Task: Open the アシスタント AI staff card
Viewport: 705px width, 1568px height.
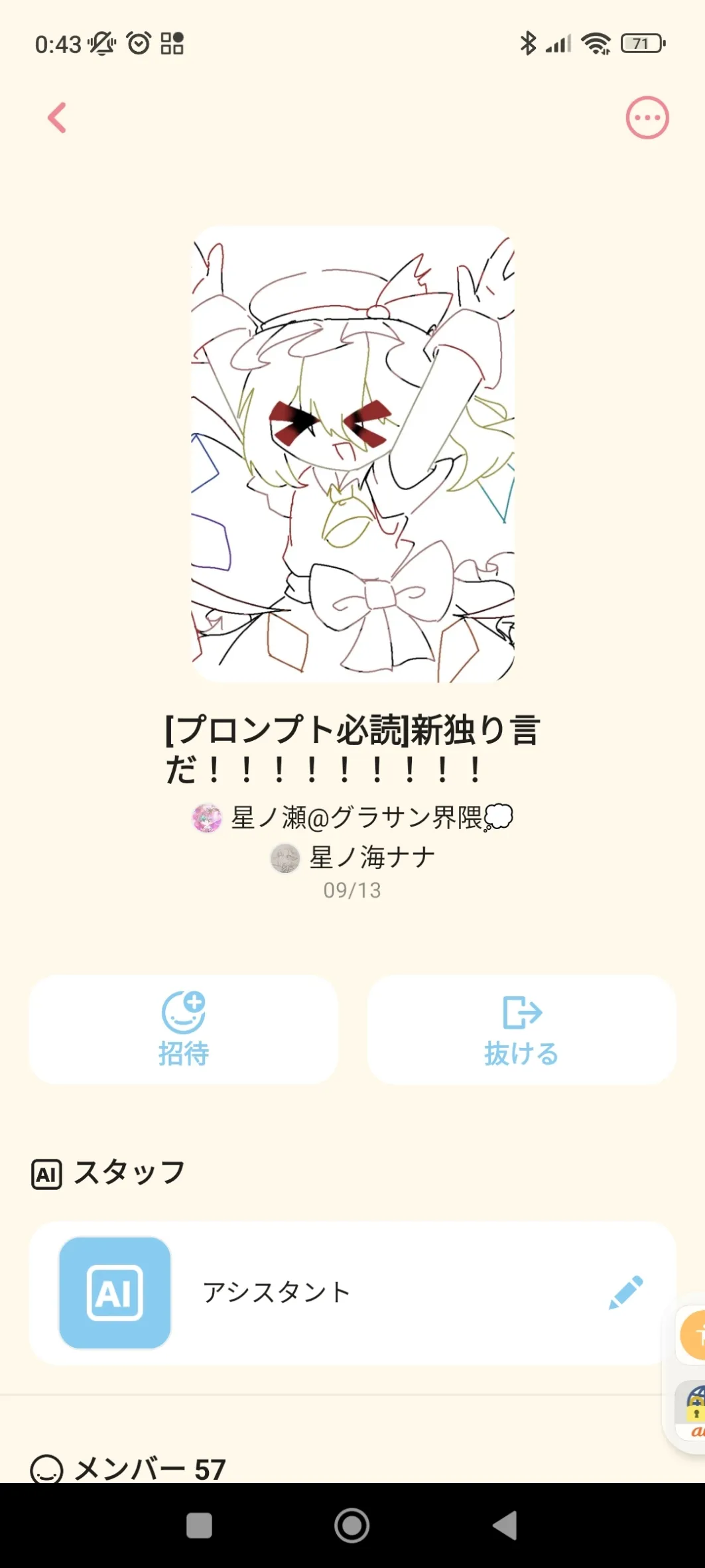Action: [x=275, y=1292]
